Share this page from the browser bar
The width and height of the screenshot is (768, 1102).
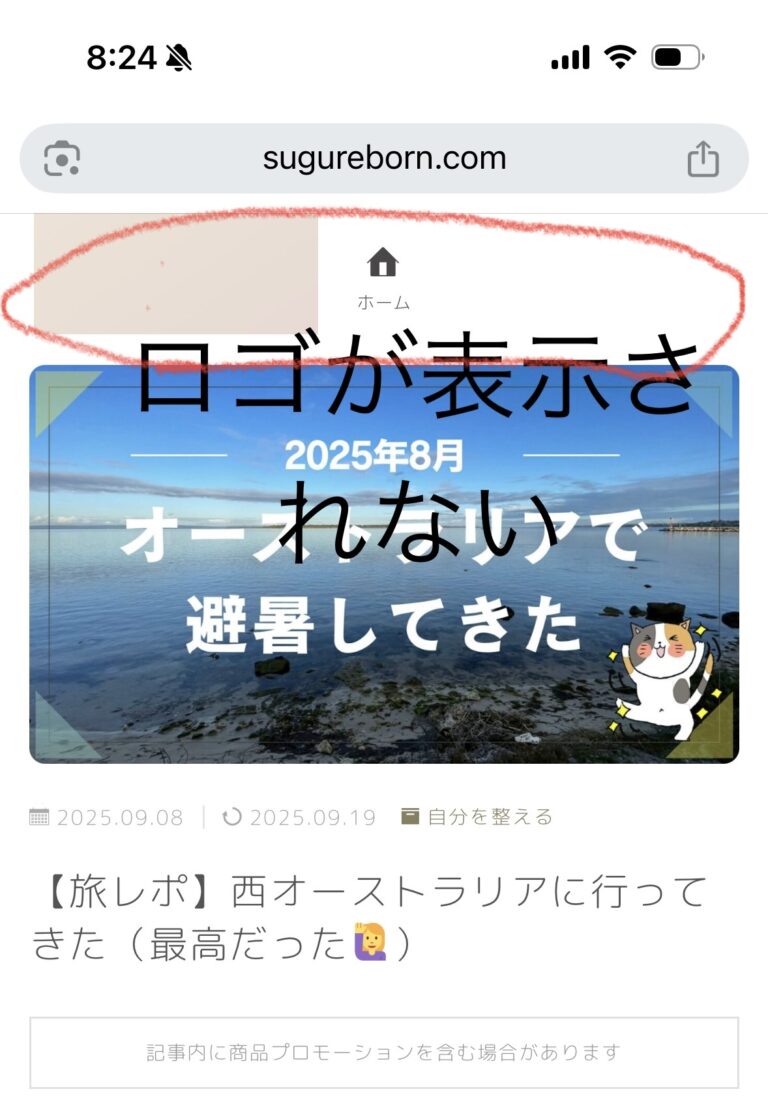[x=703, y=158]
